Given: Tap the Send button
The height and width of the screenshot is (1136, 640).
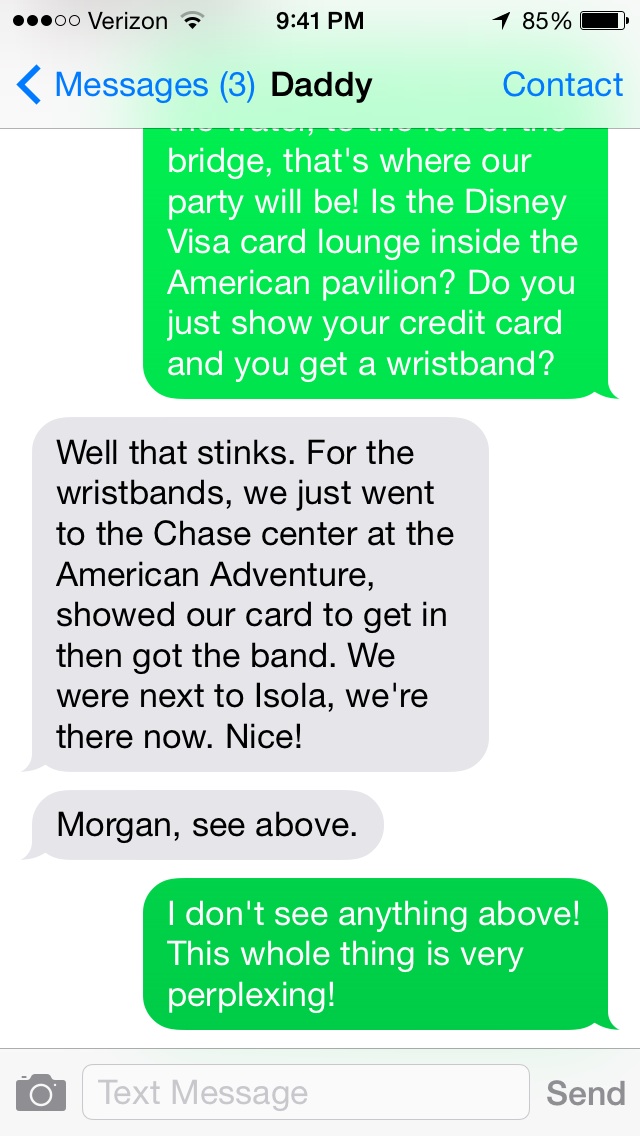Looking at the screenshot, I should pyautogui.click(x=586, y=1093).
